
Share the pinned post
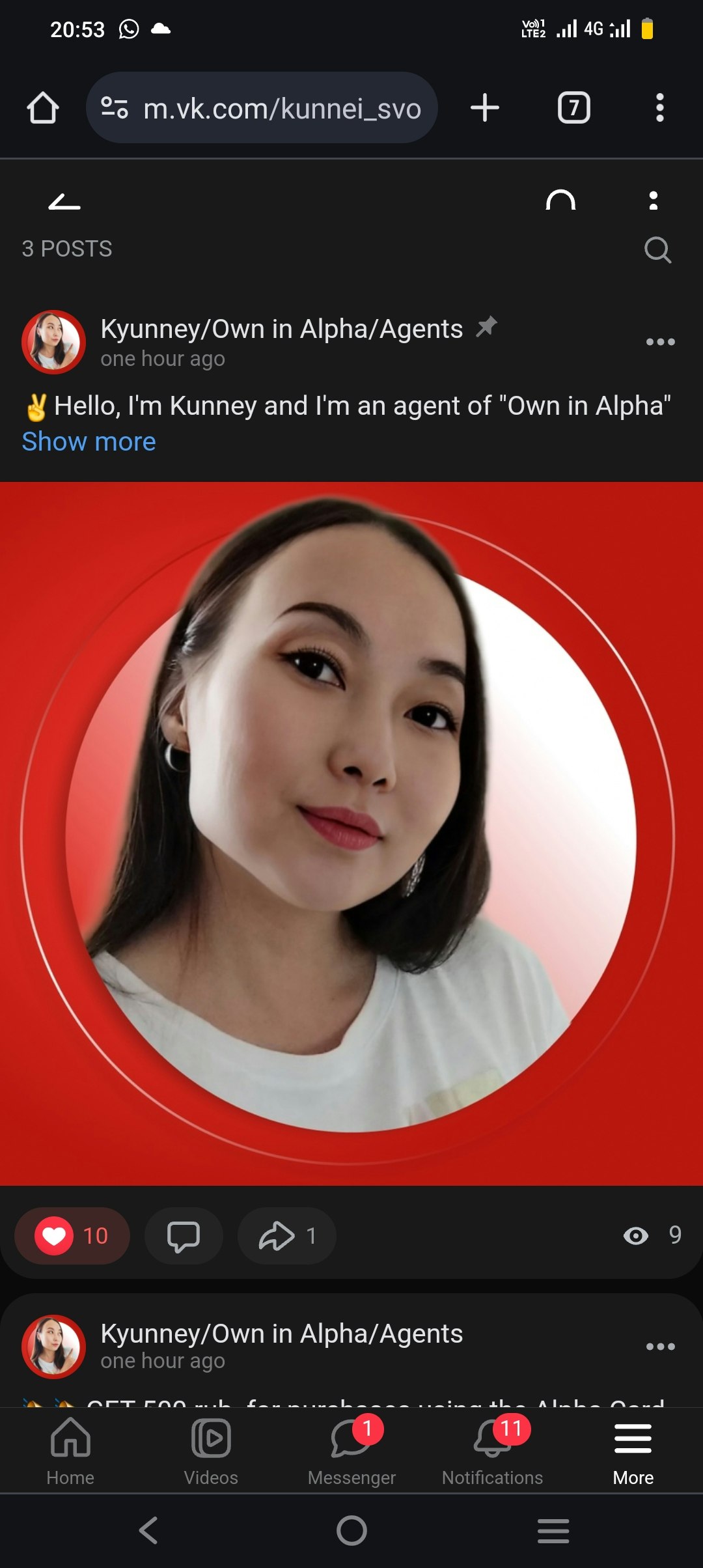[x=286, y=1236]
